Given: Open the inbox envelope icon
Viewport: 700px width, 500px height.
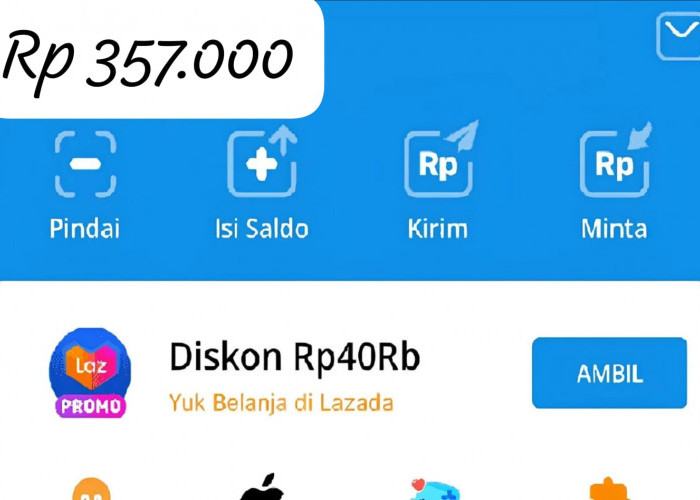Looking at the screenshot, I should pos(679,38).
